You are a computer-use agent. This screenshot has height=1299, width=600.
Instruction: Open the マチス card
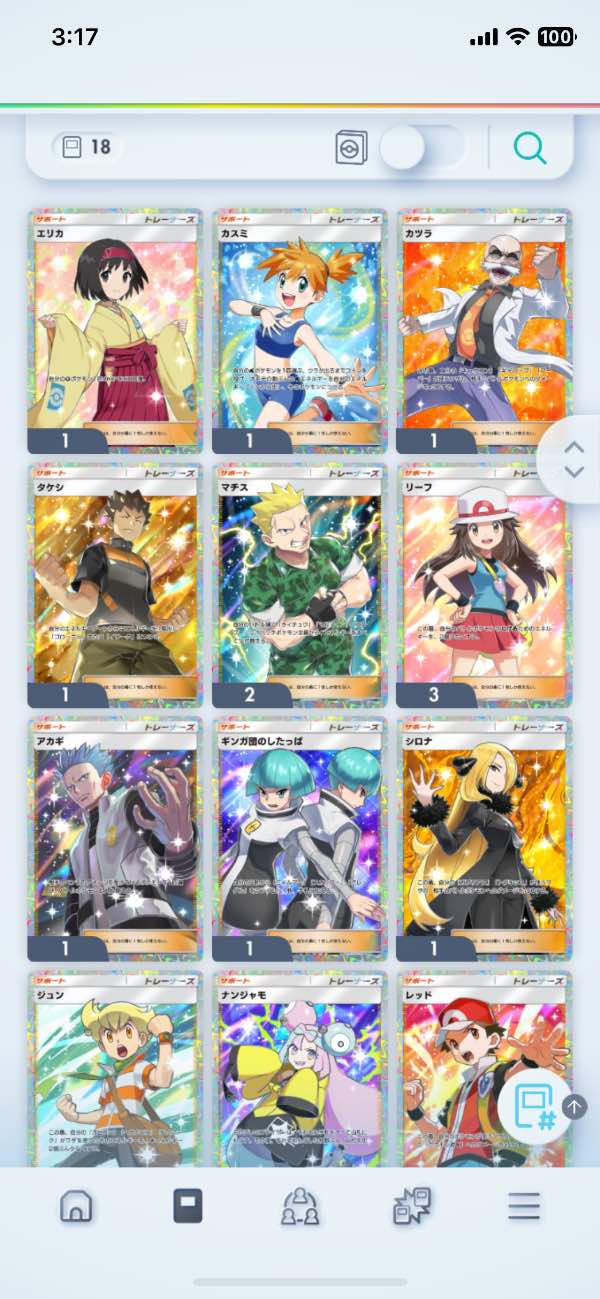click(300, 585)
